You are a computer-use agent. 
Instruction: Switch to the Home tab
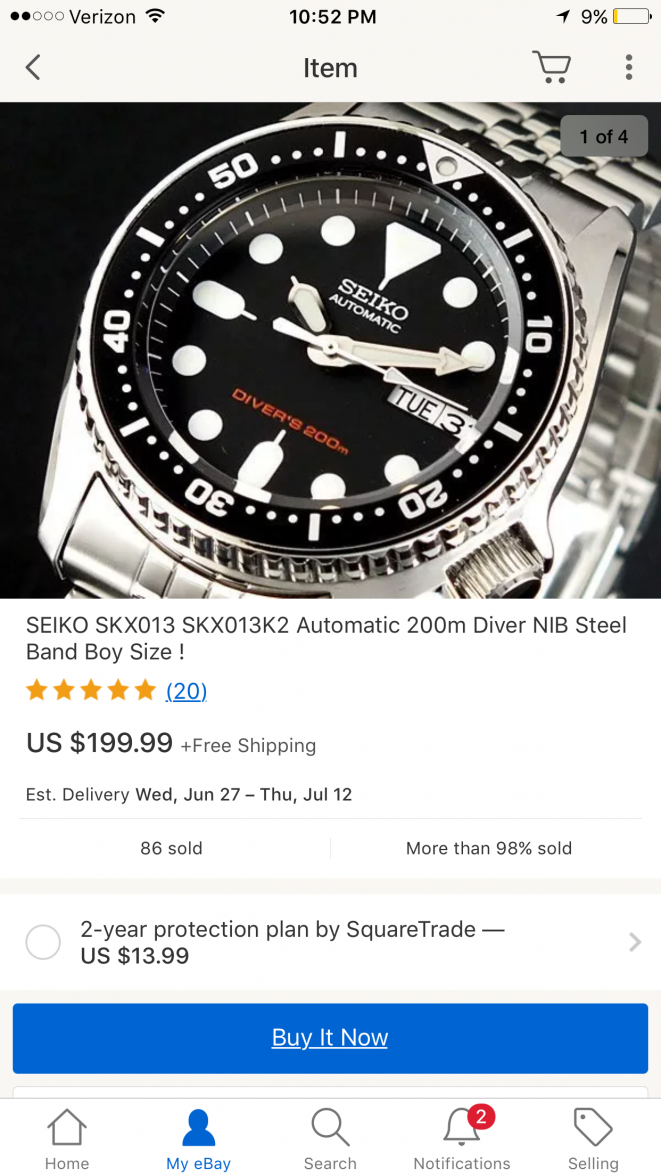67,1139
